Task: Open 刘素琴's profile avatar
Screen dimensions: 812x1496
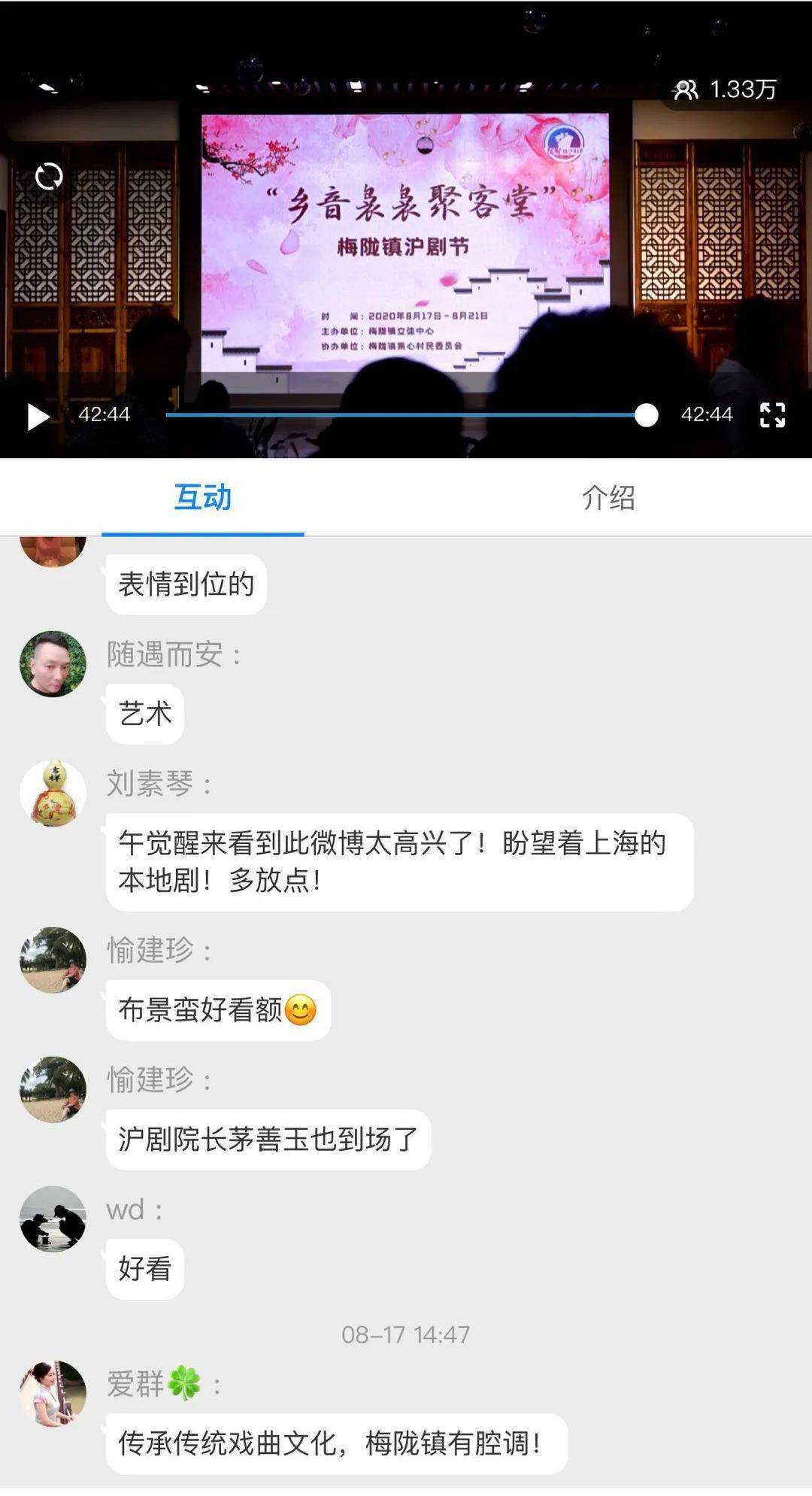Action: click(x=53, y=793)
